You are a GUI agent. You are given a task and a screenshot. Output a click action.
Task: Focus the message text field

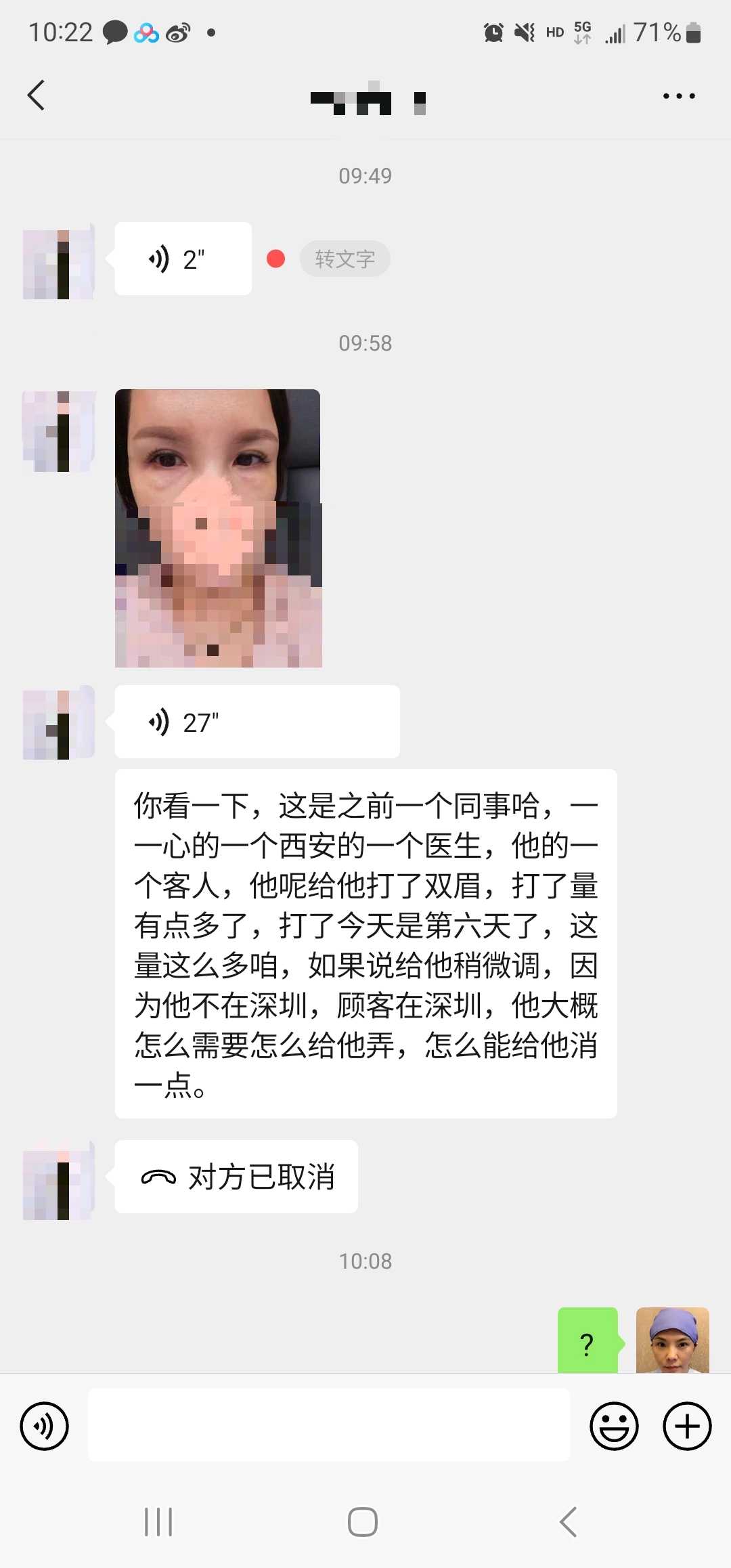pyautogui.click(x=329, y=1425)
